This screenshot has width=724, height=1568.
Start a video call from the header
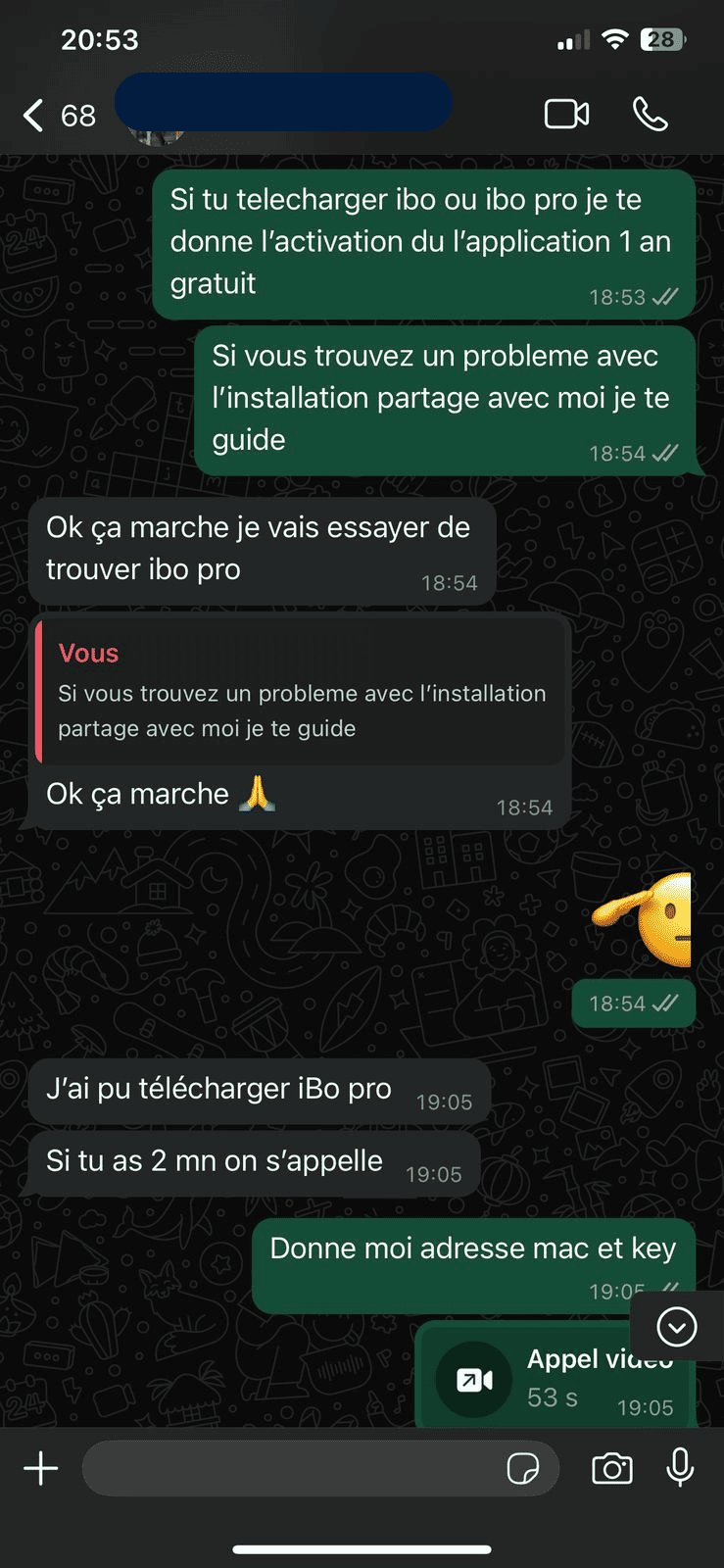[566, 114]
